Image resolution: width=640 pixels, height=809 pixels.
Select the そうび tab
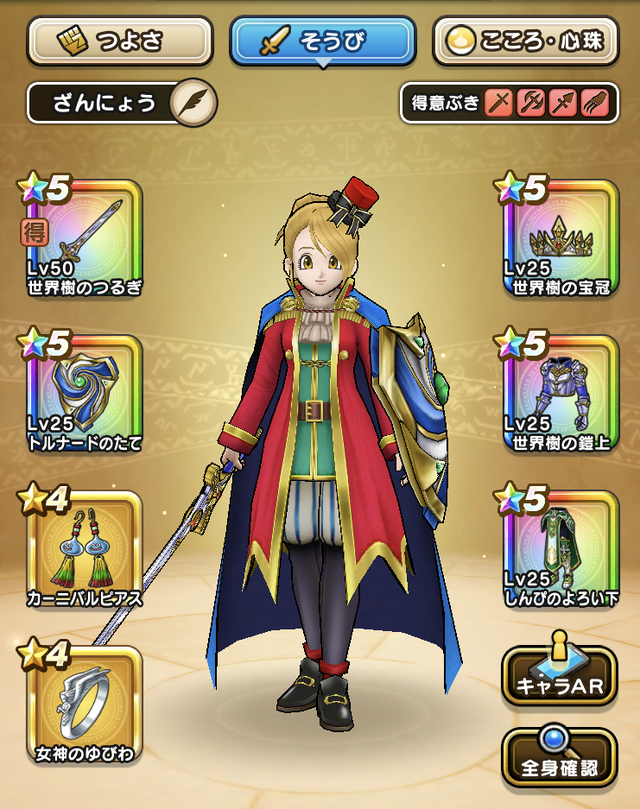click(x=322, y=42)
